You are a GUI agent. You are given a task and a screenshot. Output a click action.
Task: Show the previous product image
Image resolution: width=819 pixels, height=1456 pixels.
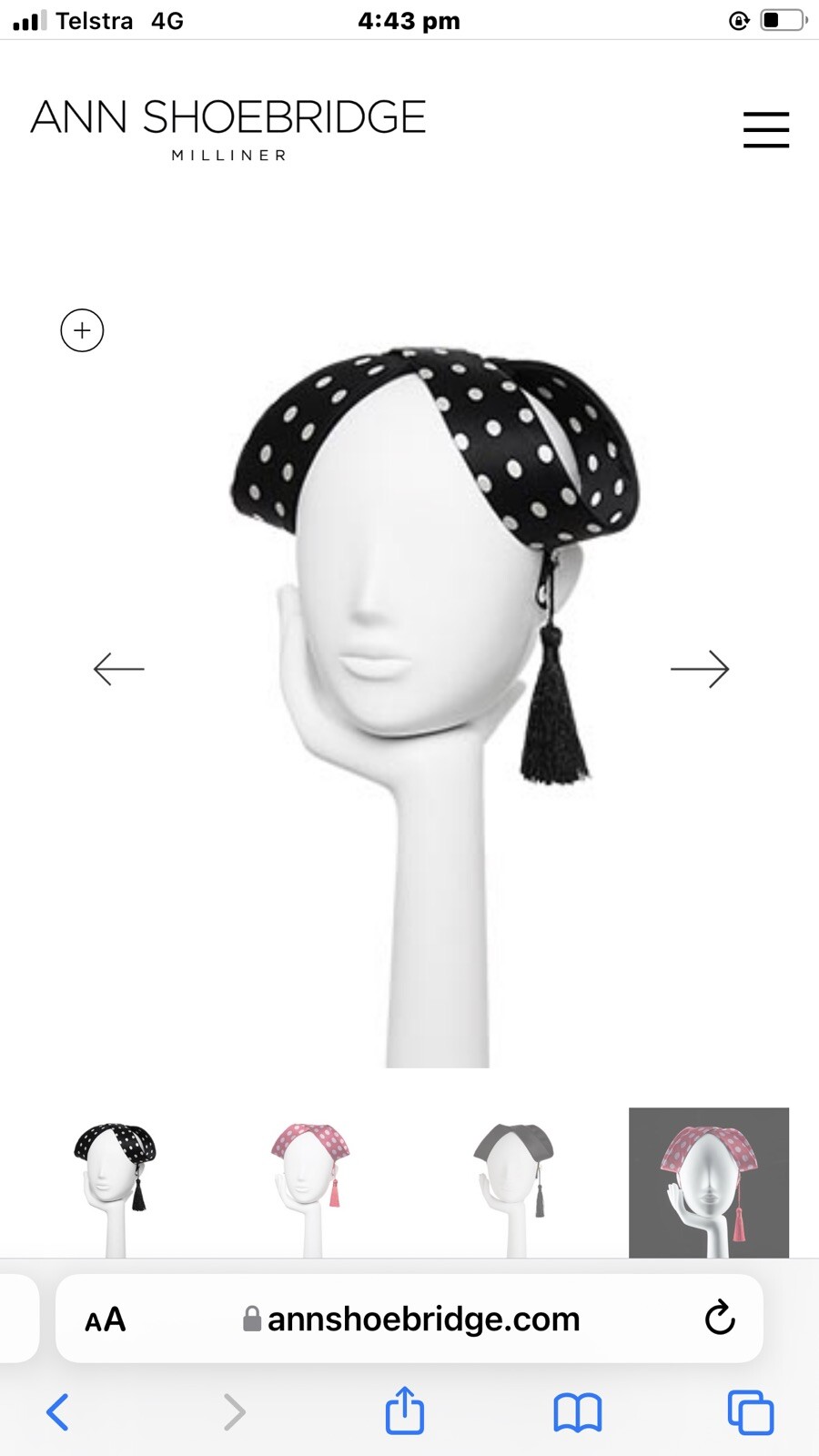[118, 669]
